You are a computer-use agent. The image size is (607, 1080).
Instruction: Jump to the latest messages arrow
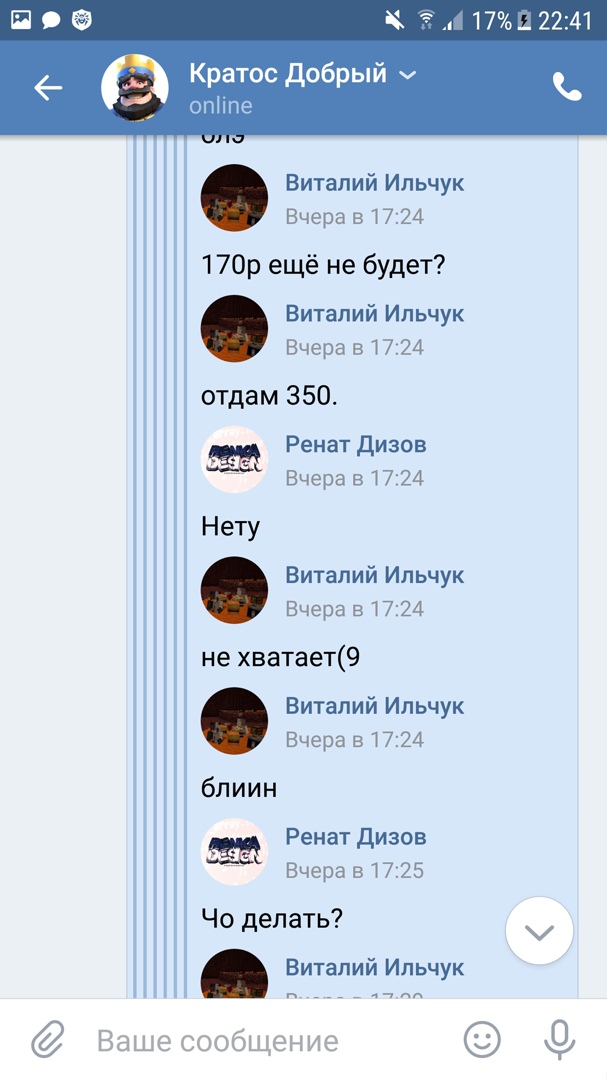pos(539,931)
